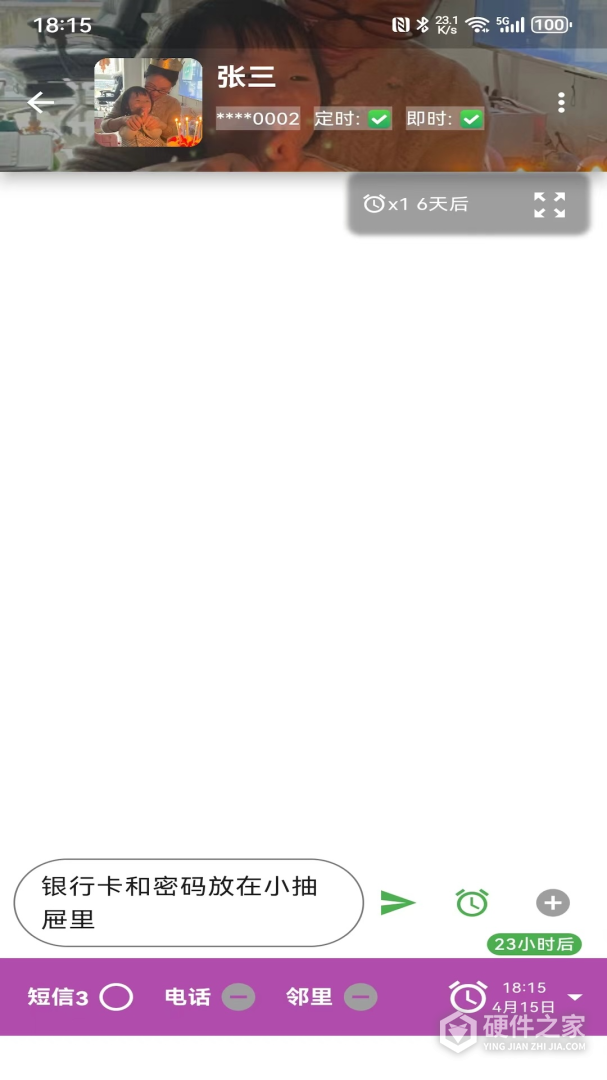Image resolution: width=607 pixels, height=1080 pixels.
Task: Open 张三's profile photo
Action: click(148, 103)
